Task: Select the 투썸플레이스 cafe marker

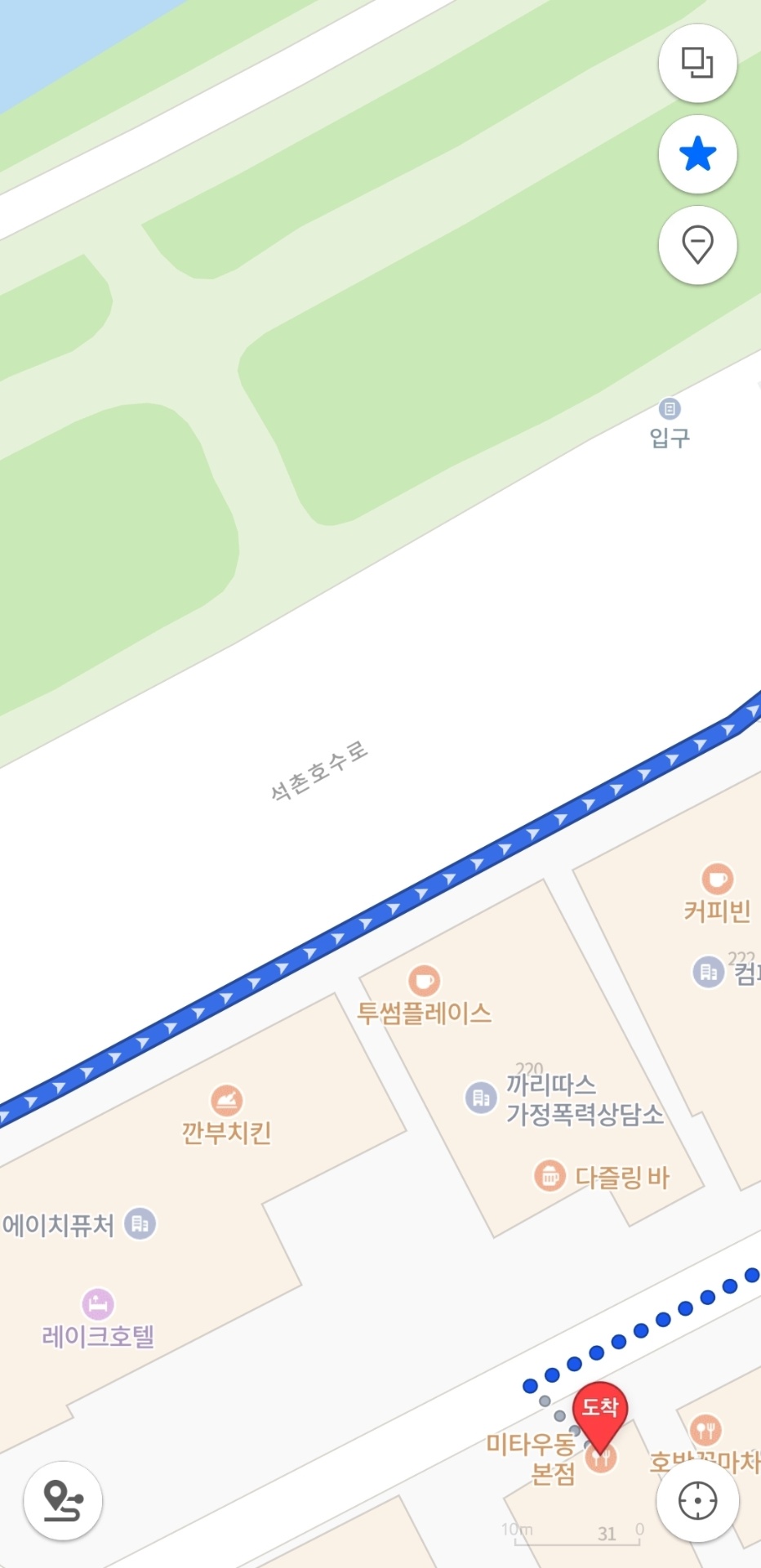Action: (424, 980)
